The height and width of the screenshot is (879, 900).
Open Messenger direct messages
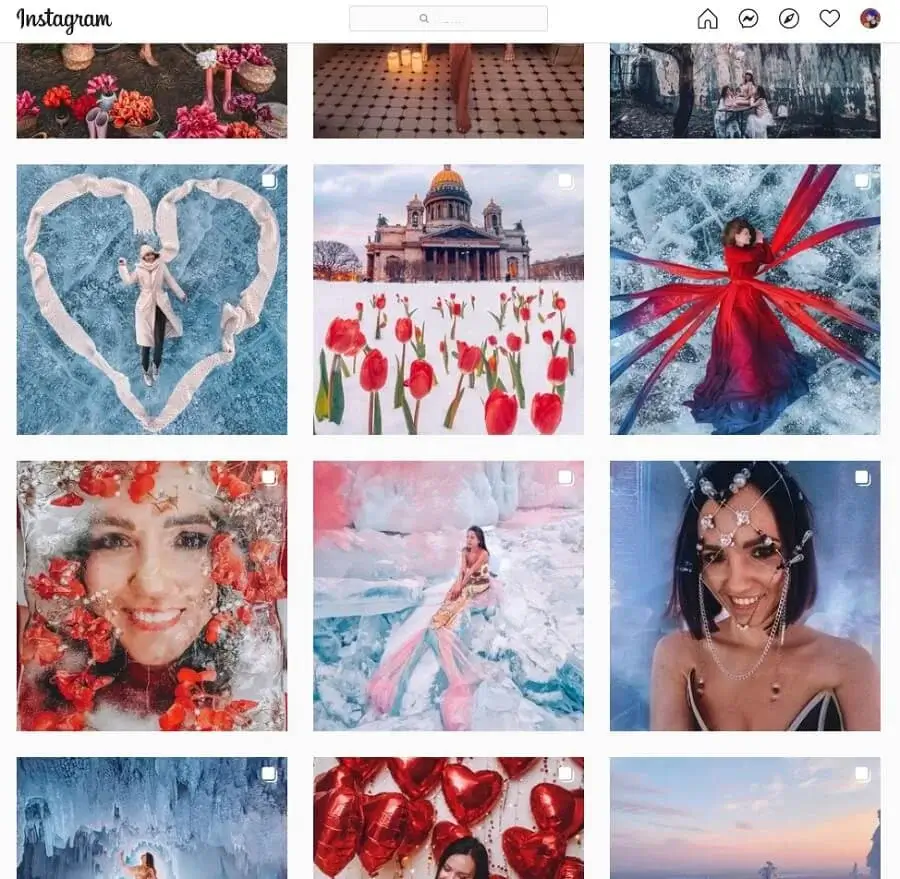point(748,19)
